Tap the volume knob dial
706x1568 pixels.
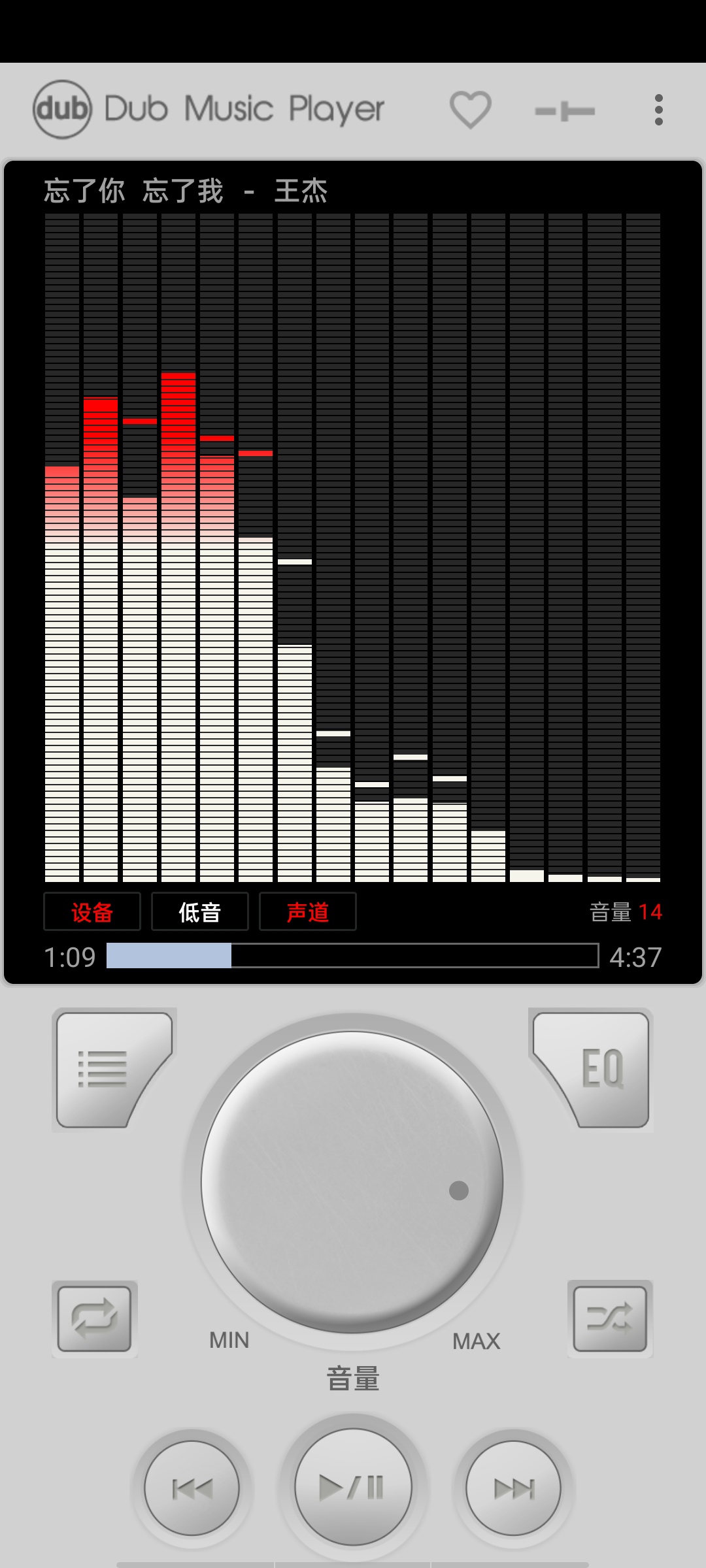pos(352,1182)
